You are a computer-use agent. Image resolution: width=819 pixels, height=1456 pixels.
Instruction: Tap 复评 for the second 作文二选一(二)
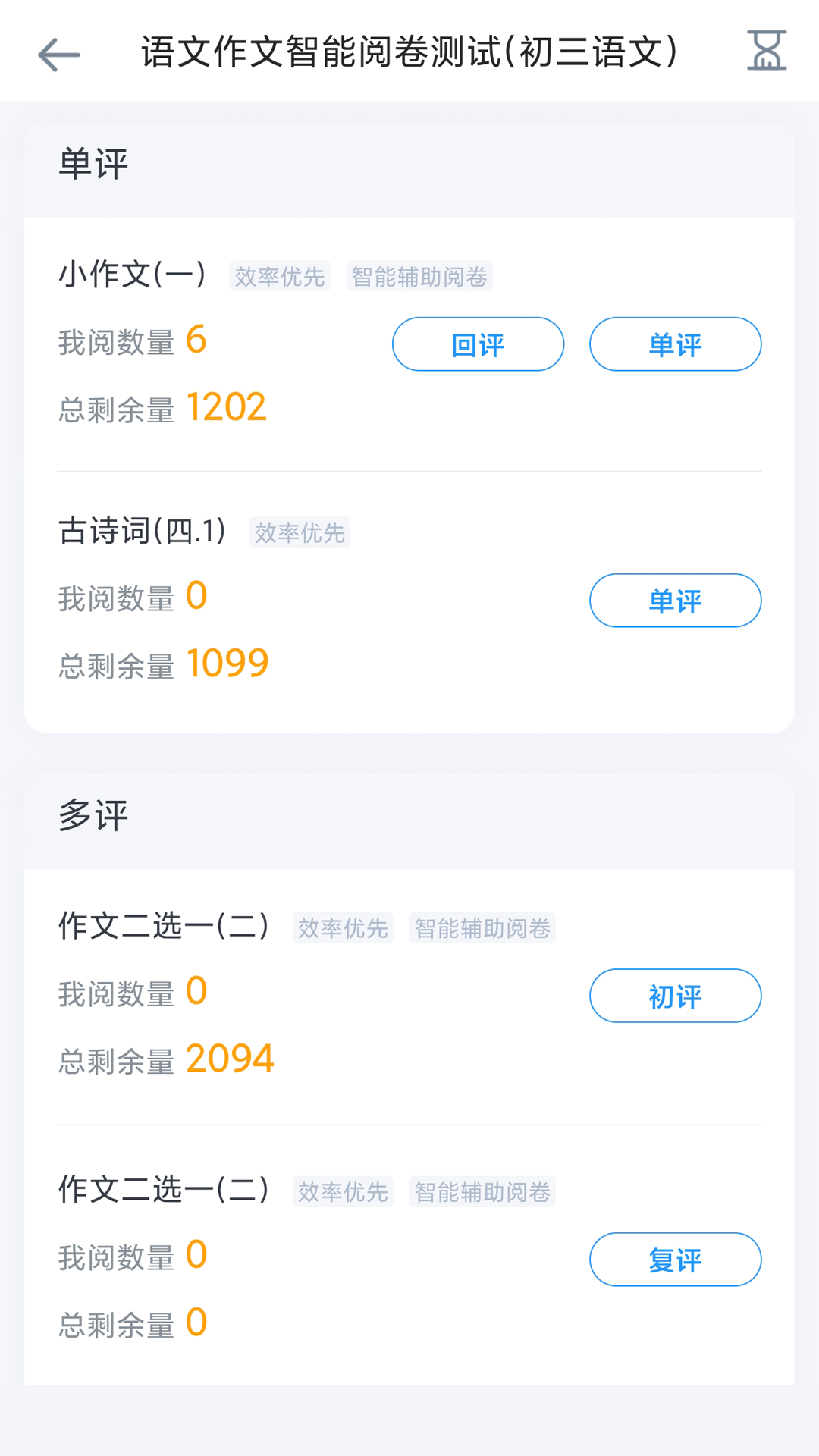(x=675, y=1259)
